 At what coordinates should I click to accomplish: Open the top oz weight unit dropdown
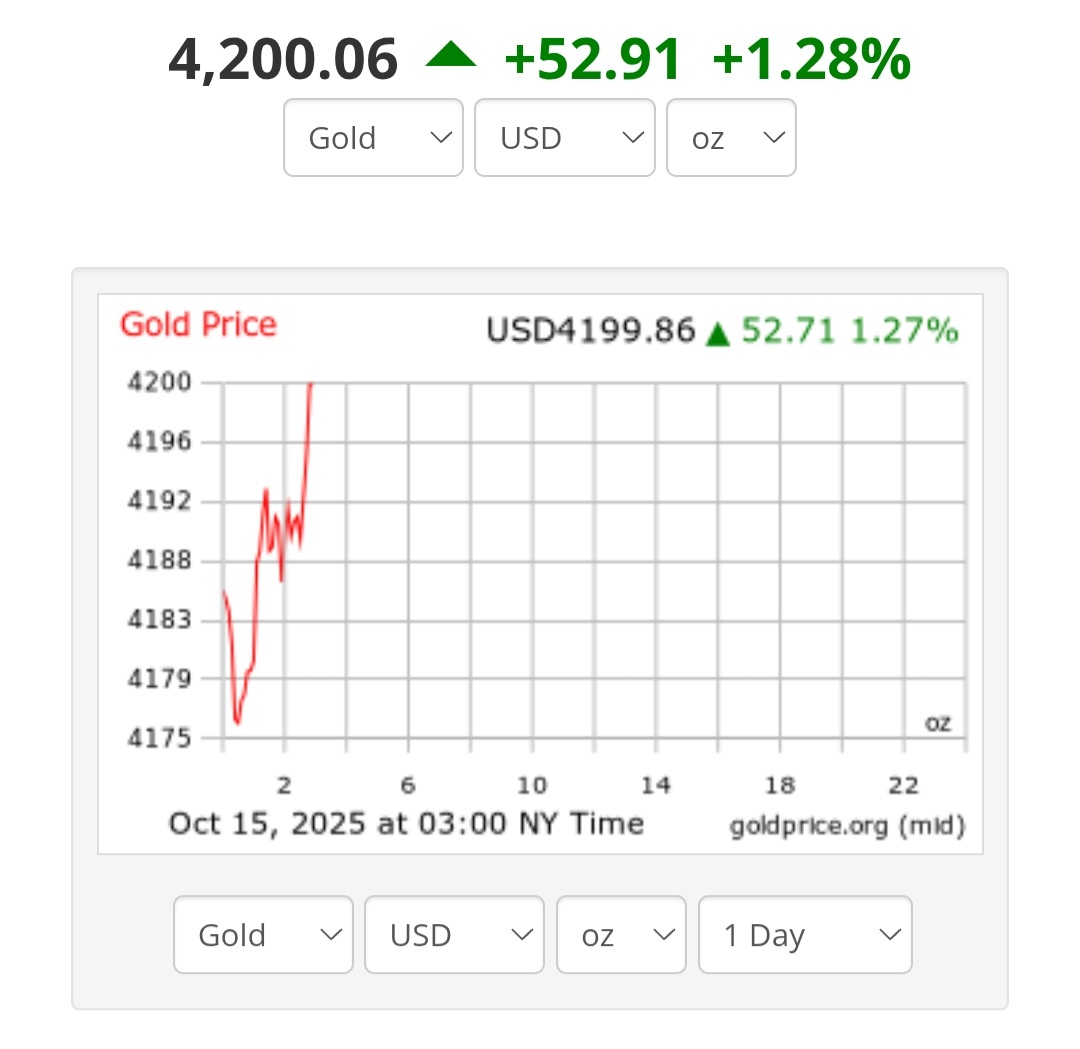(731, 137)
